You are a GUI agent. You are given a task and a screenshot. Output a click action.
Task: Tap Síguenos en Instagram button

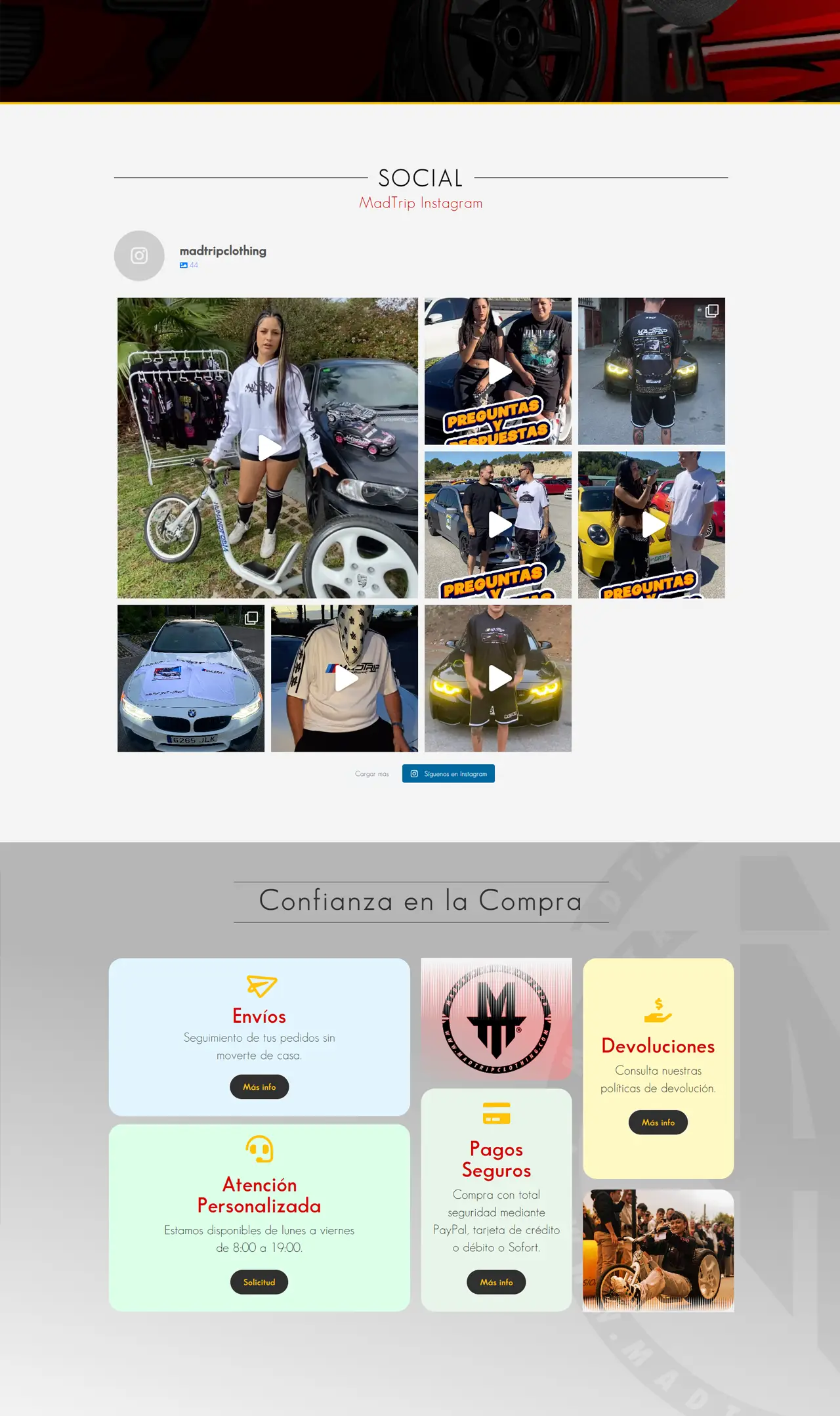pyautogui.click(x=448, y=774)
